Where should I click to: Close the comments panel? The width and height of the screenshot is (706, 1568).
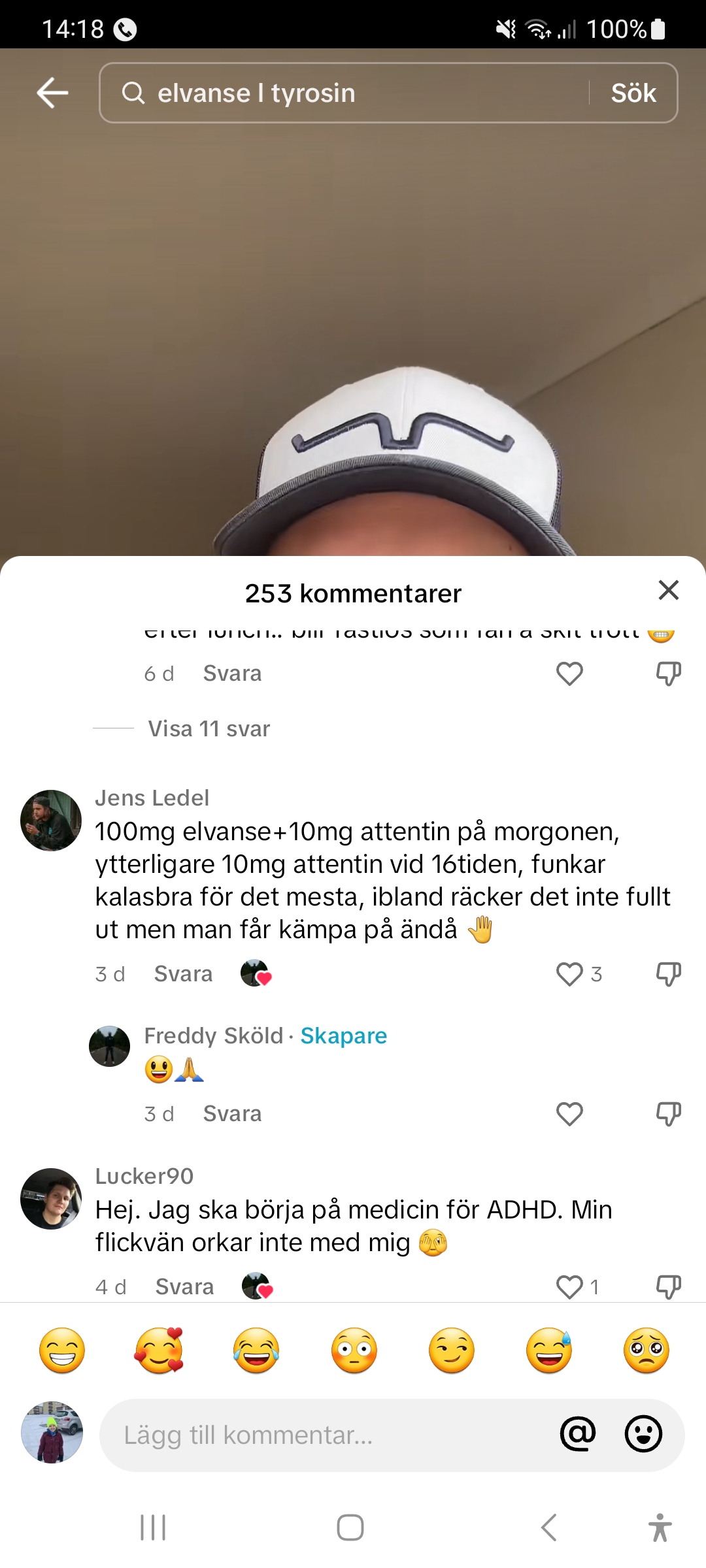(x=668, y=590)
